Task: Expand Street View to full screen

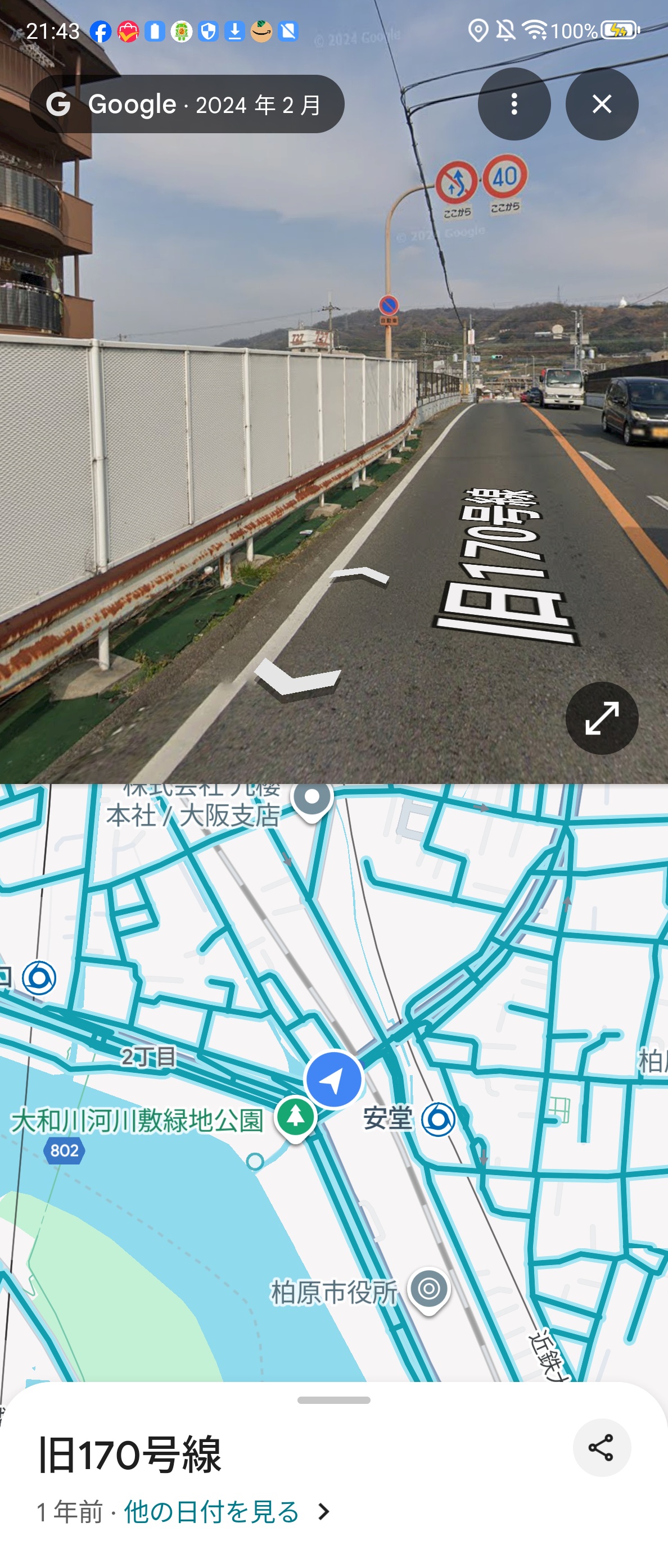Action: (x=601, y=718)
